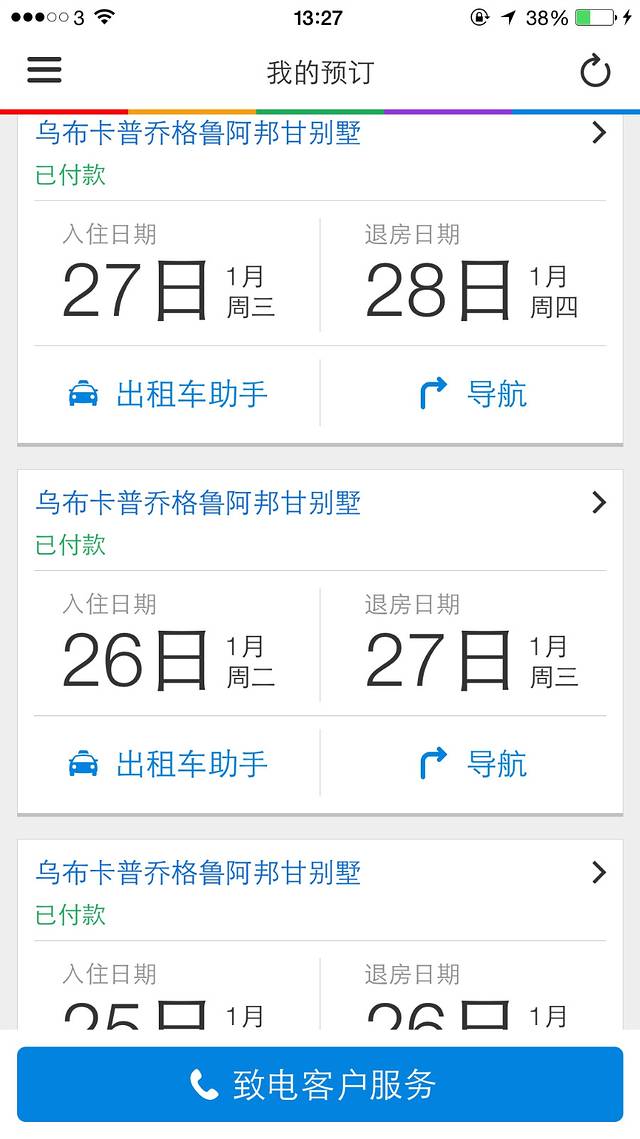Call customer service (致电客户服务)
Viewport: 640px width, 1139px height.
pyautogui.click(x=320, y=1085)
